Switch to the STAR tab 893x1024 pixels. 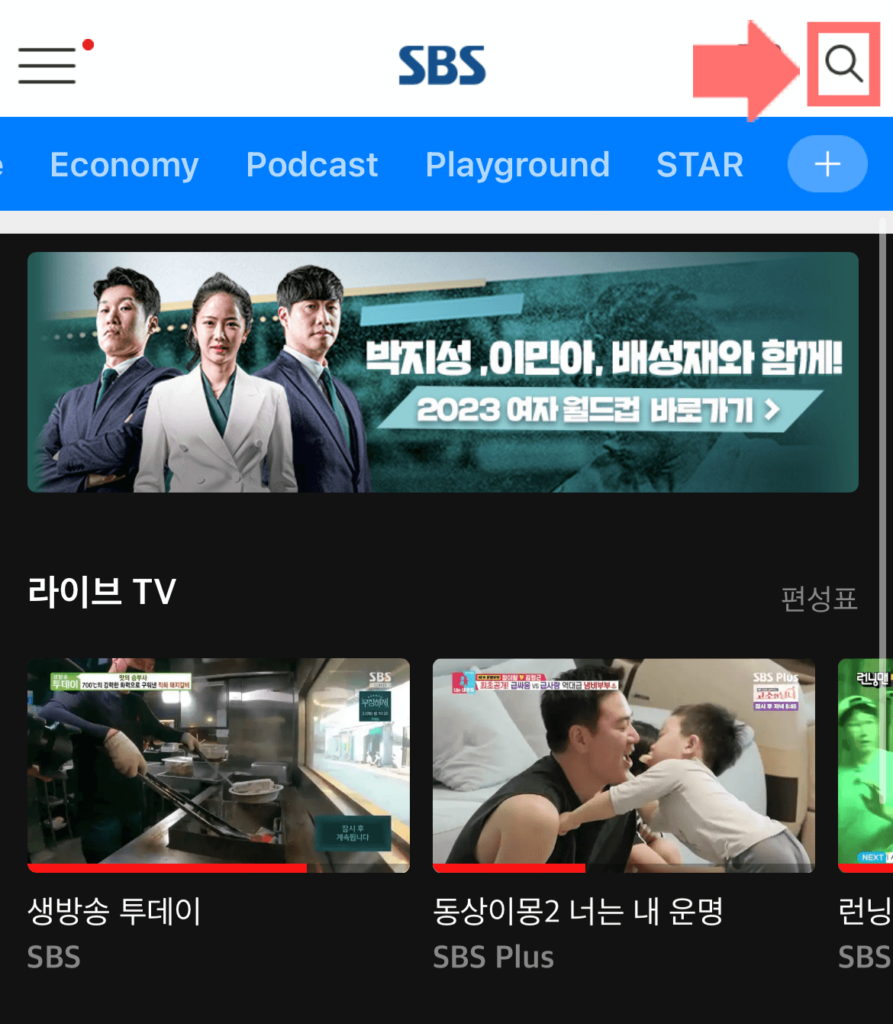pos(699,165)
